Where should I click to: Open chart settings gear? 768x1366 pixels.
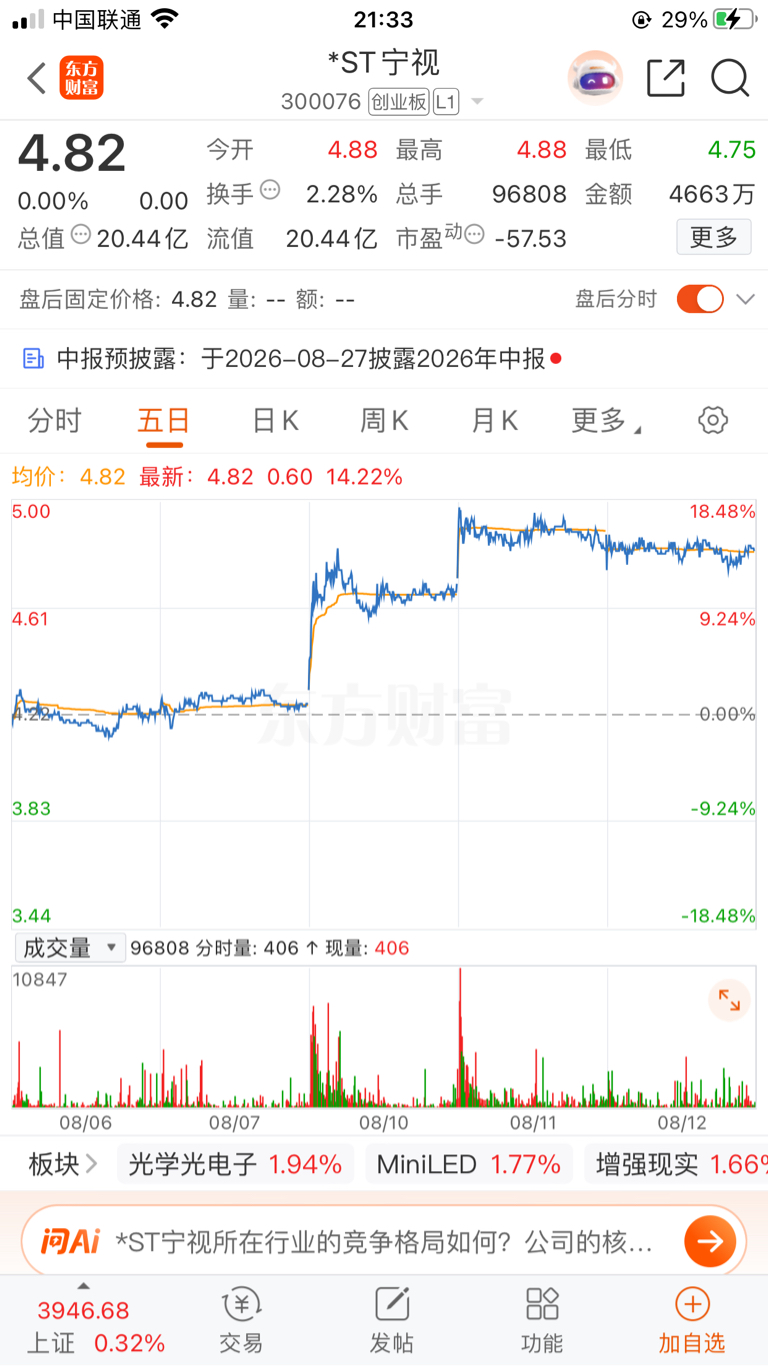coord(713,420)
